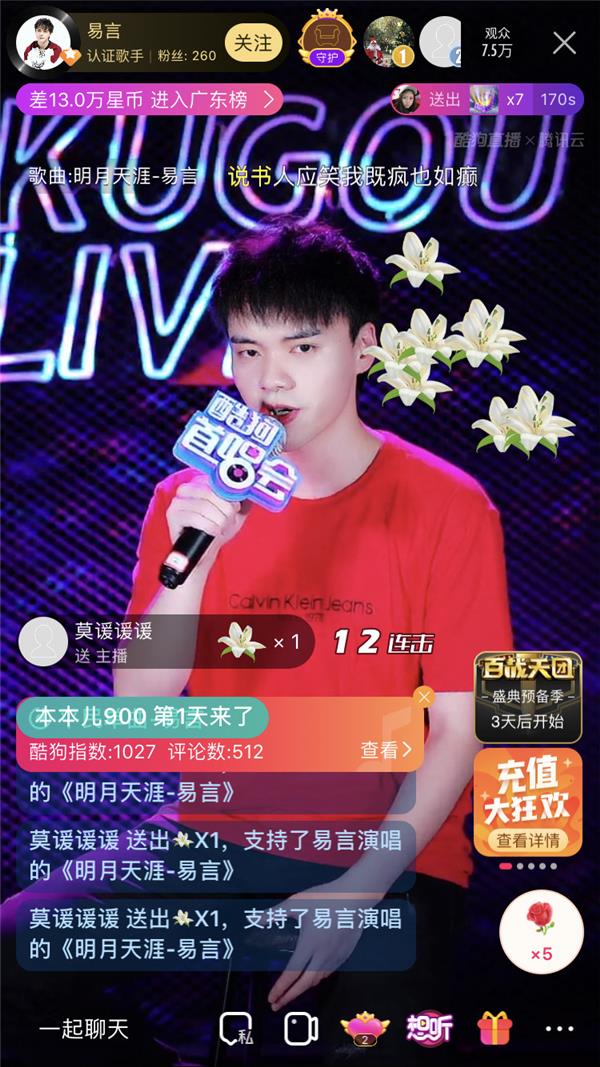The image size is (600, 1067).
Task: Follow the streamer with 关注 button
Action: click(253, 42)
